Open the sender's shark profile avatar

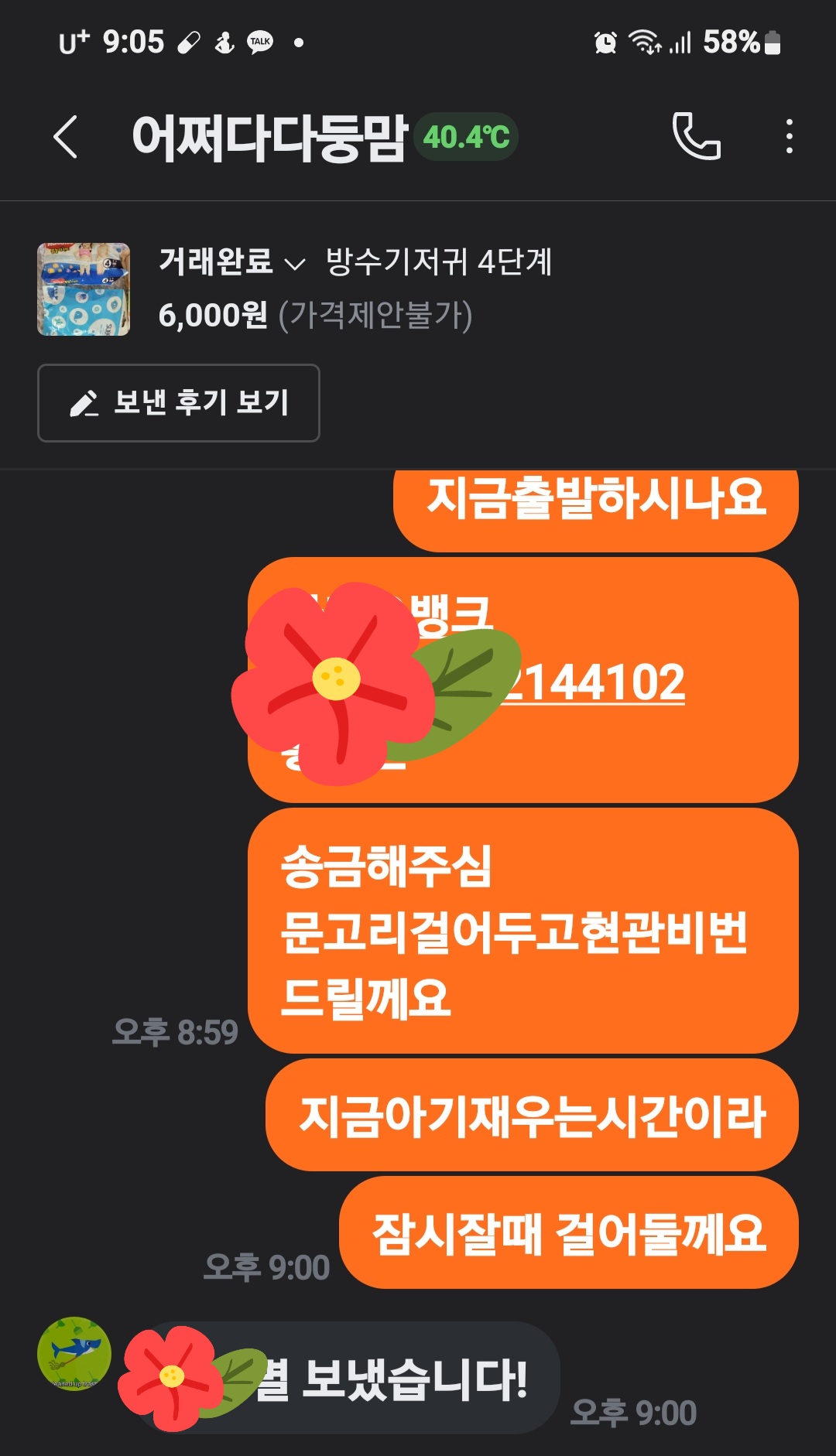[74, 1354]
